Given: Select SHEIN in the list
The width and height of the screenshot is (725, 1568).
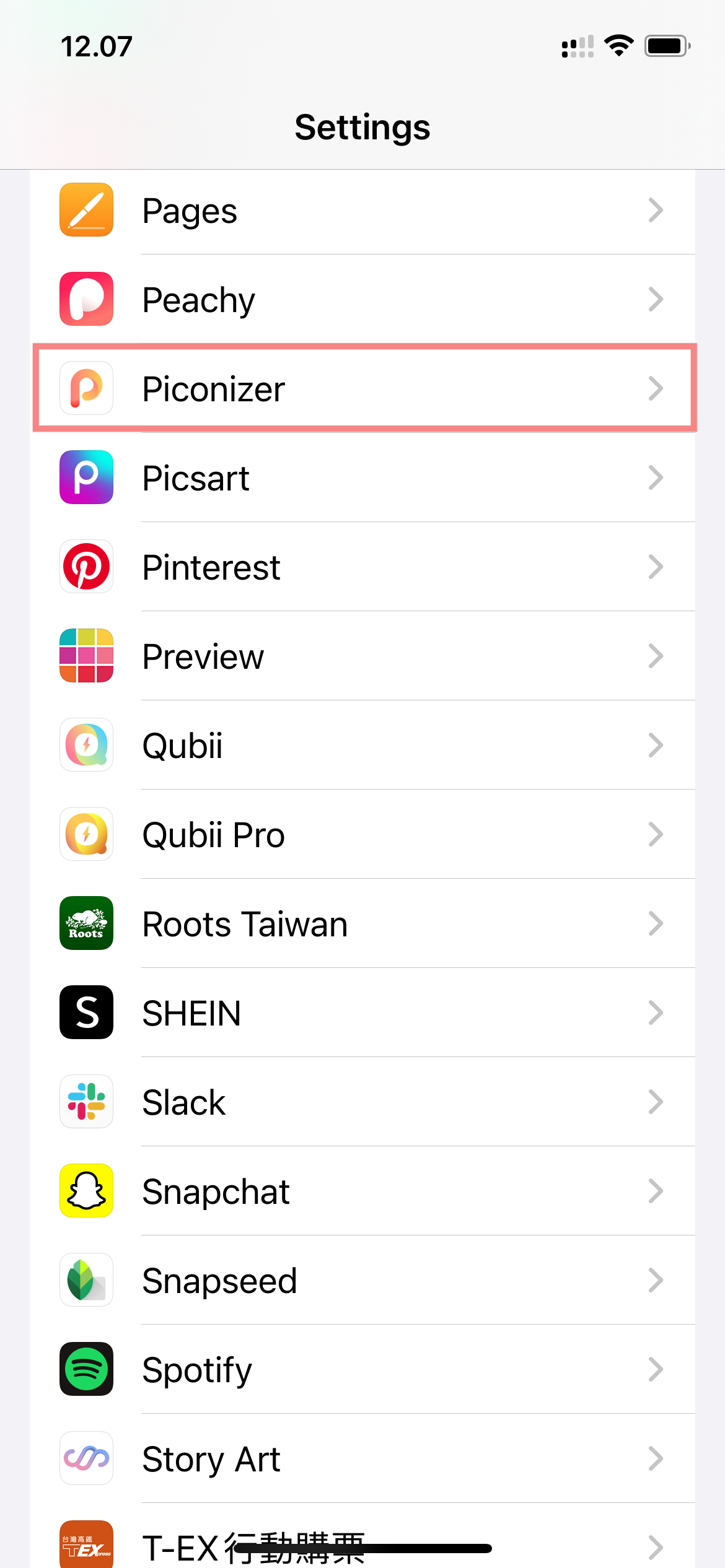Looking at the screenshot, I should (362, 1013).
